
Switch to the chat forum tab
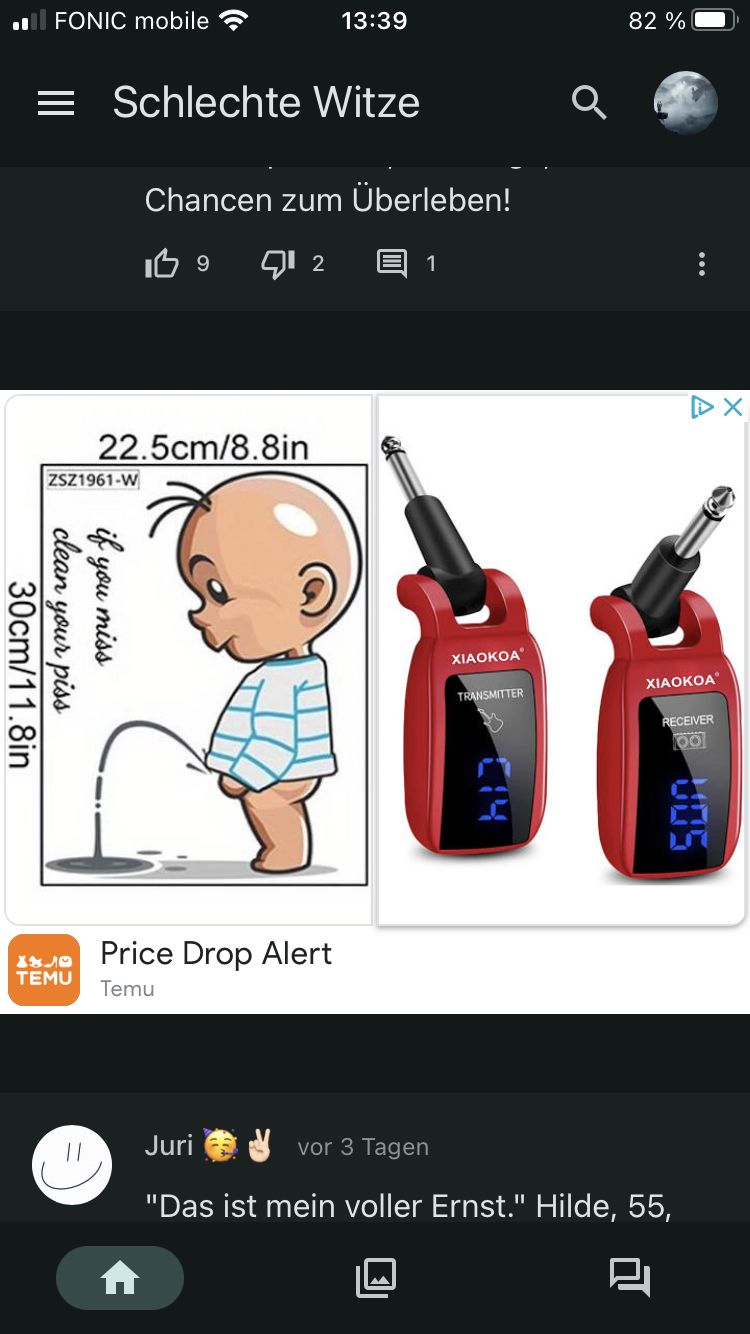point(630,1277)
